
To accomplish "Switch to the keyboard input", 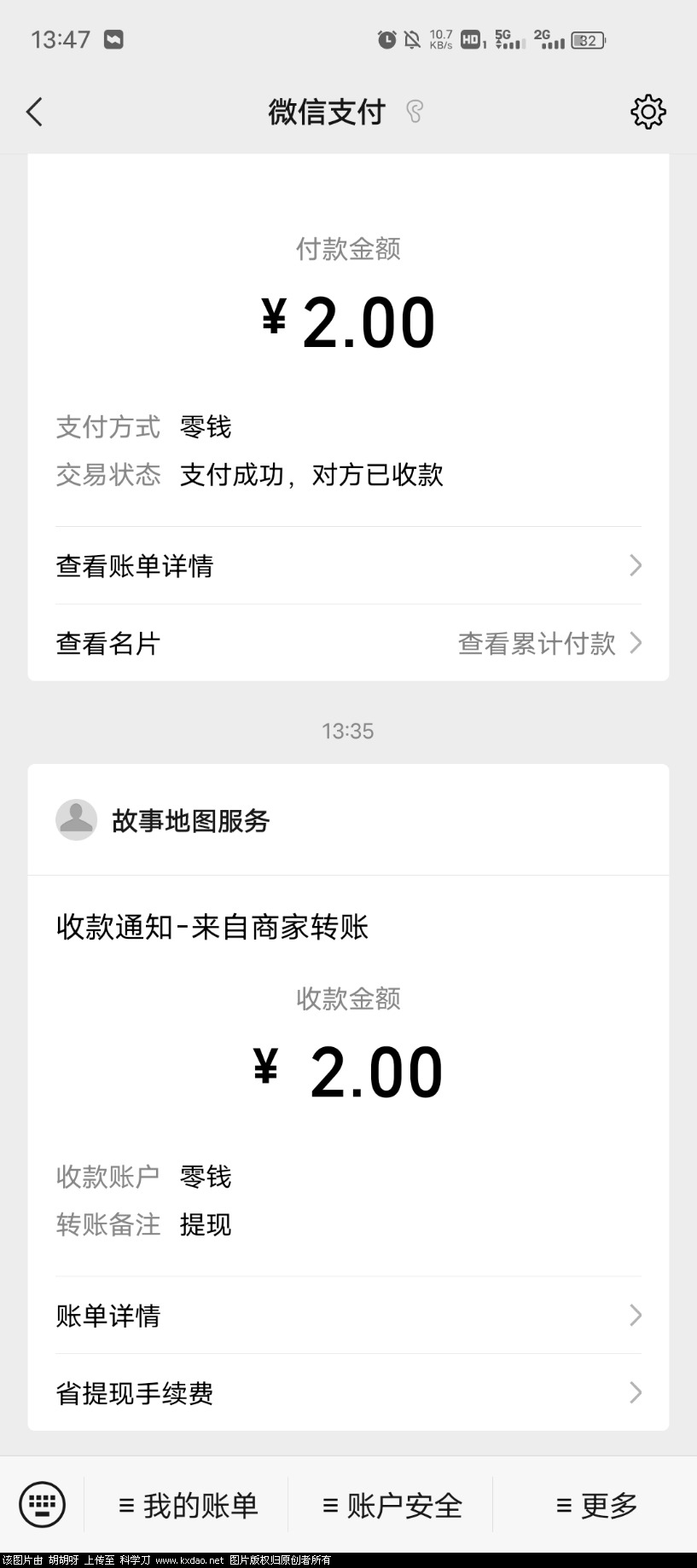I will [x=43, y=1505].
